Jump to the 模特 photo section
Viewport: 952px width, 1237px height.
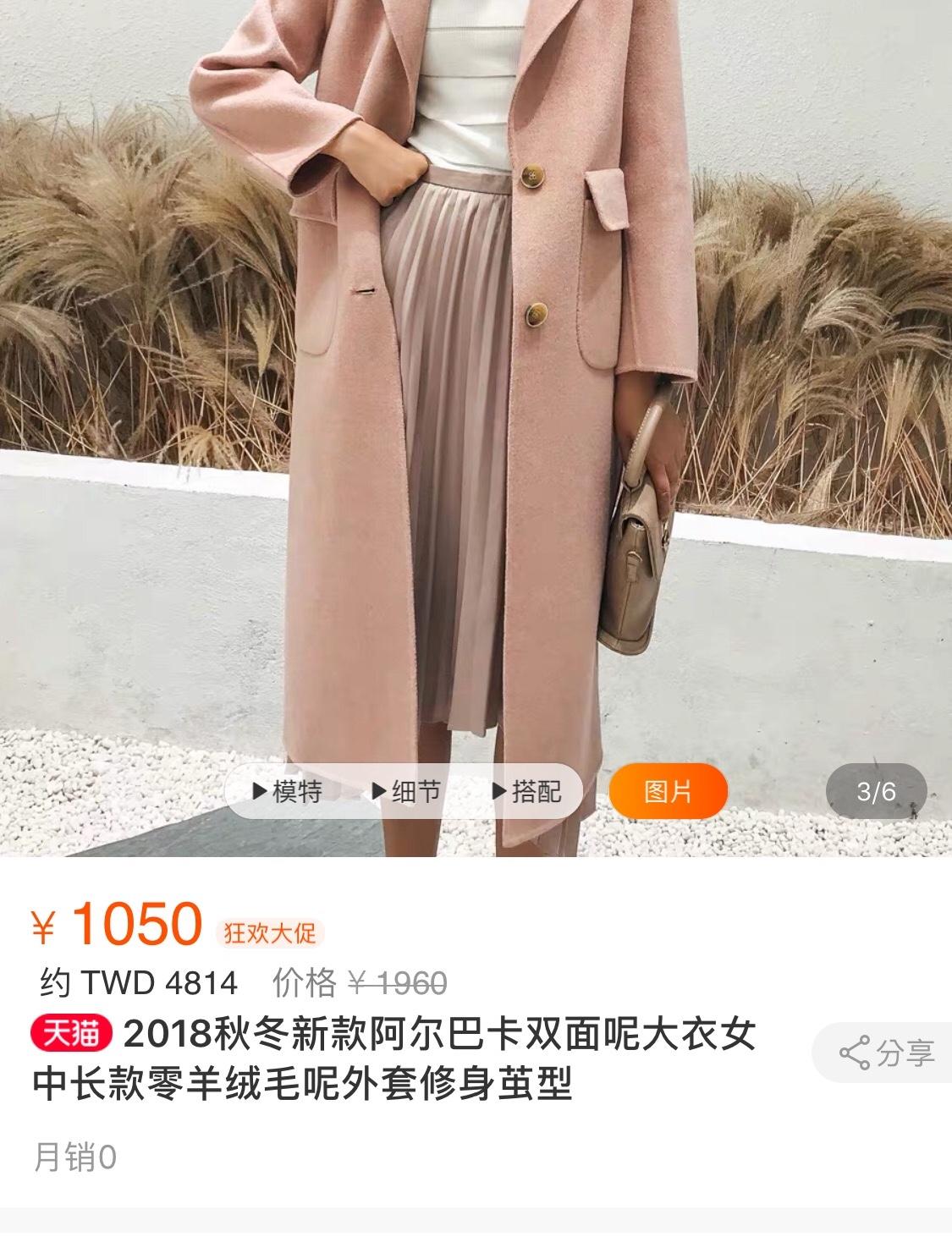[x=288, y=792]
